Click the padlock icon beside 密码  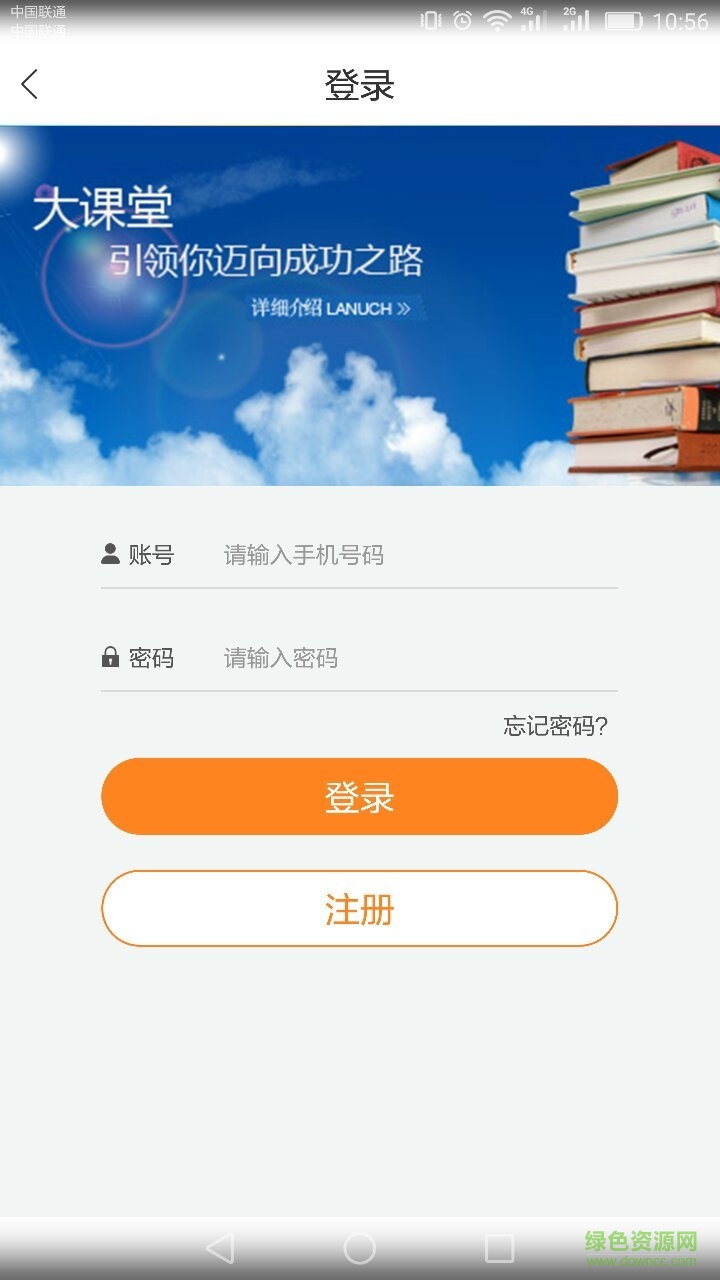click(108, 658)
